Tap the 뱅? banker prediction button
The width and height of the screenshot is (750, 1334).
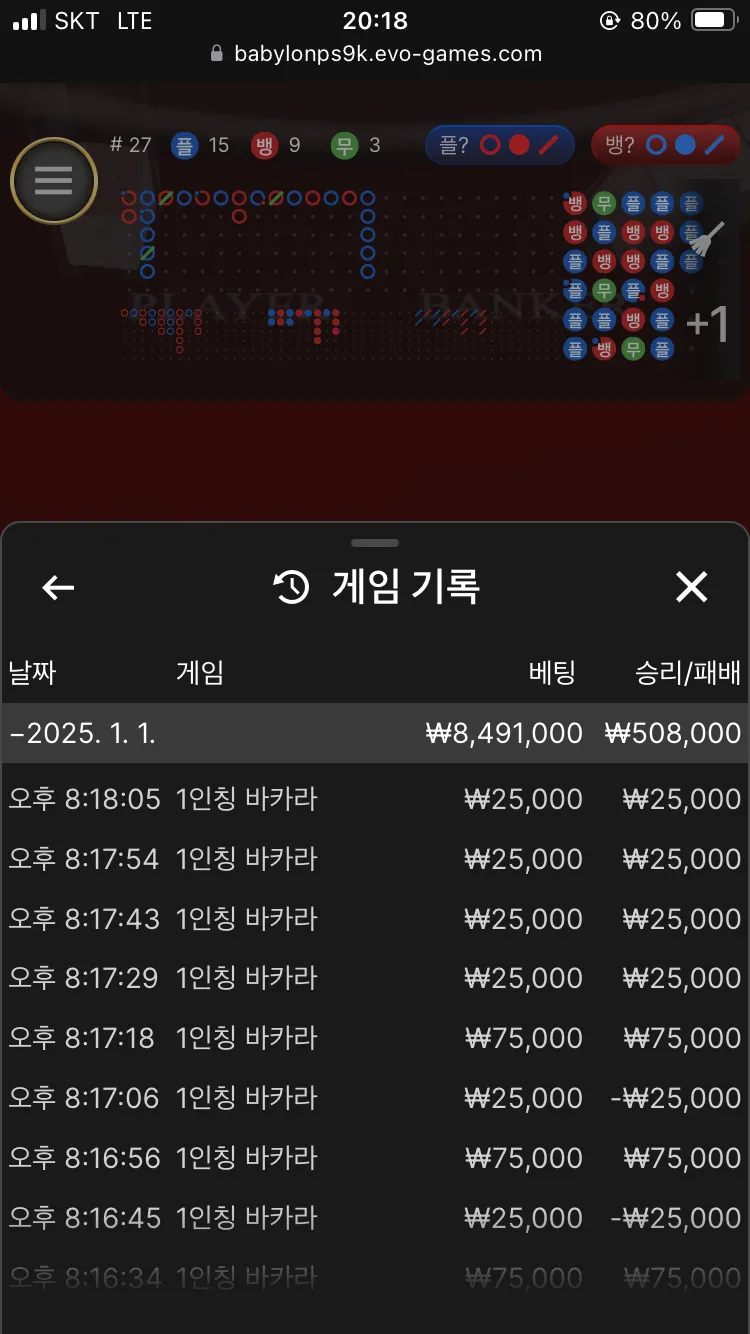(x=665, y=145)
